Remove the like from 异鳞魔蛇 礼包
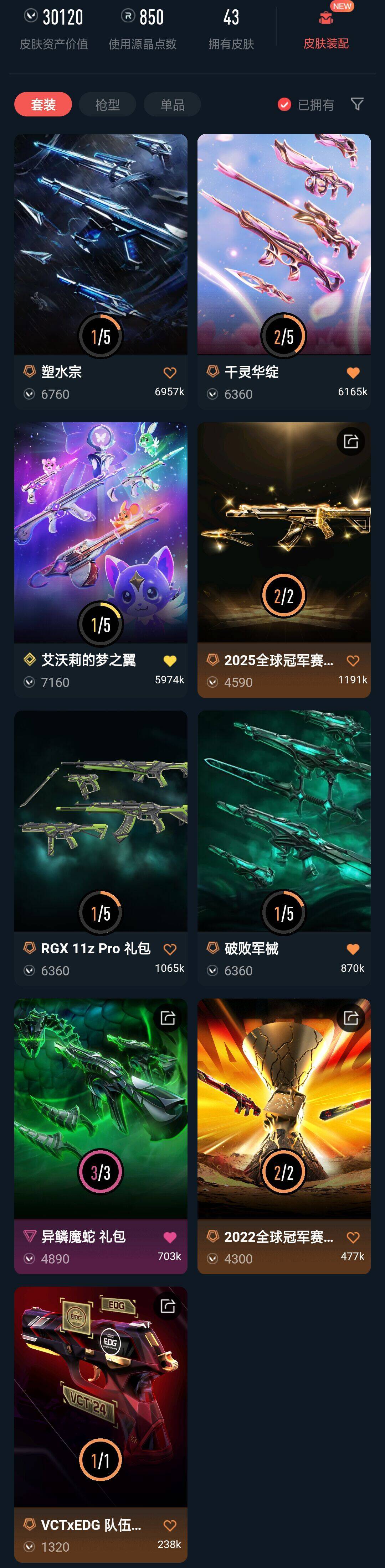Screen dimensions: 385x1568 170,1237
